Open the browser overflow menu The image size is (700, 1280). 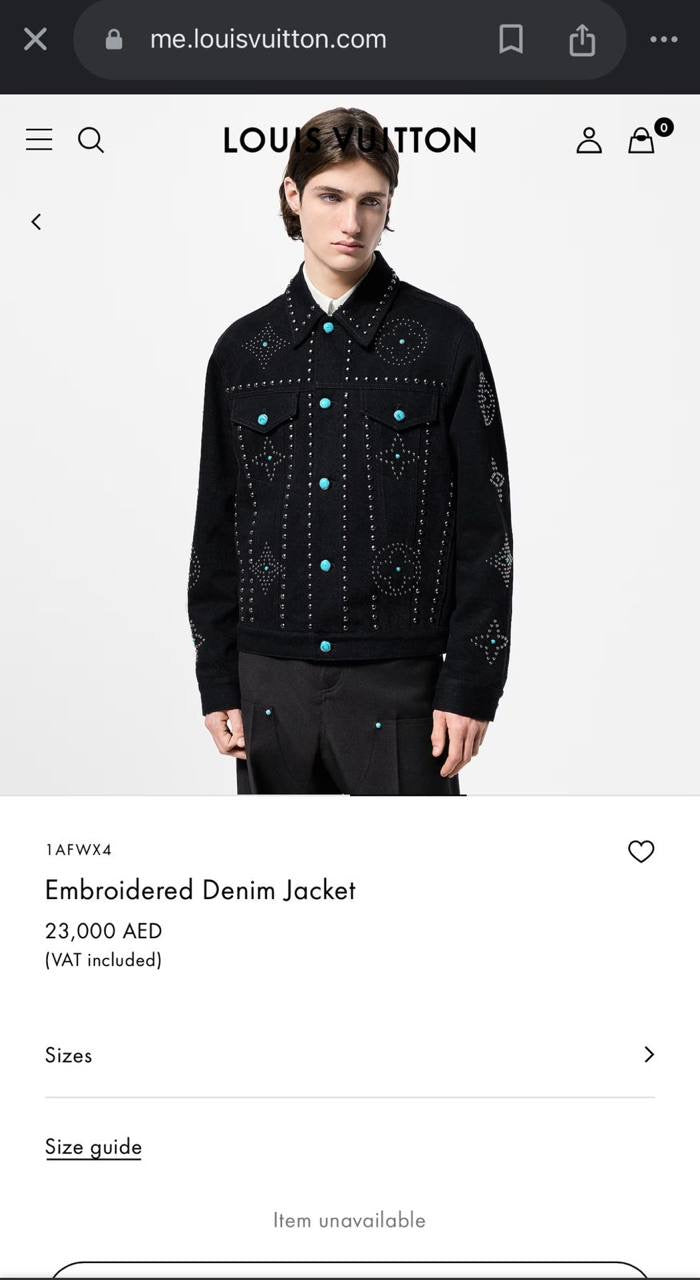pos(664,40)
